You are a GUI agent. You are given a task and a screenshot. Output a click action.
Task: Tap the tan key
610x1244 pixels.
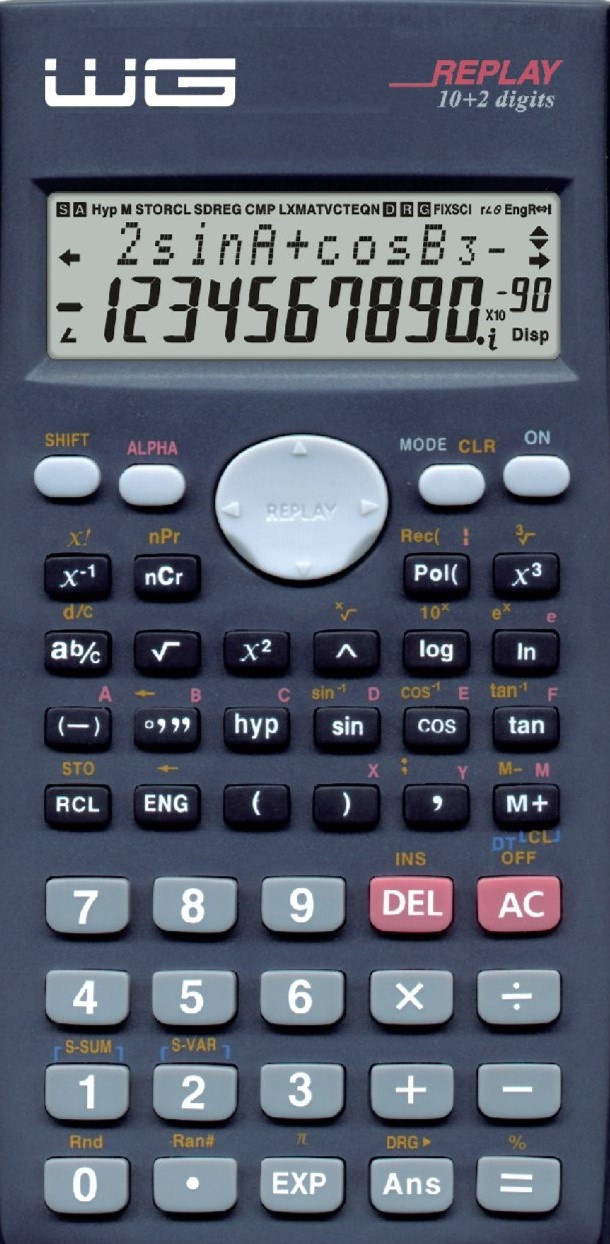click(526, 727)
